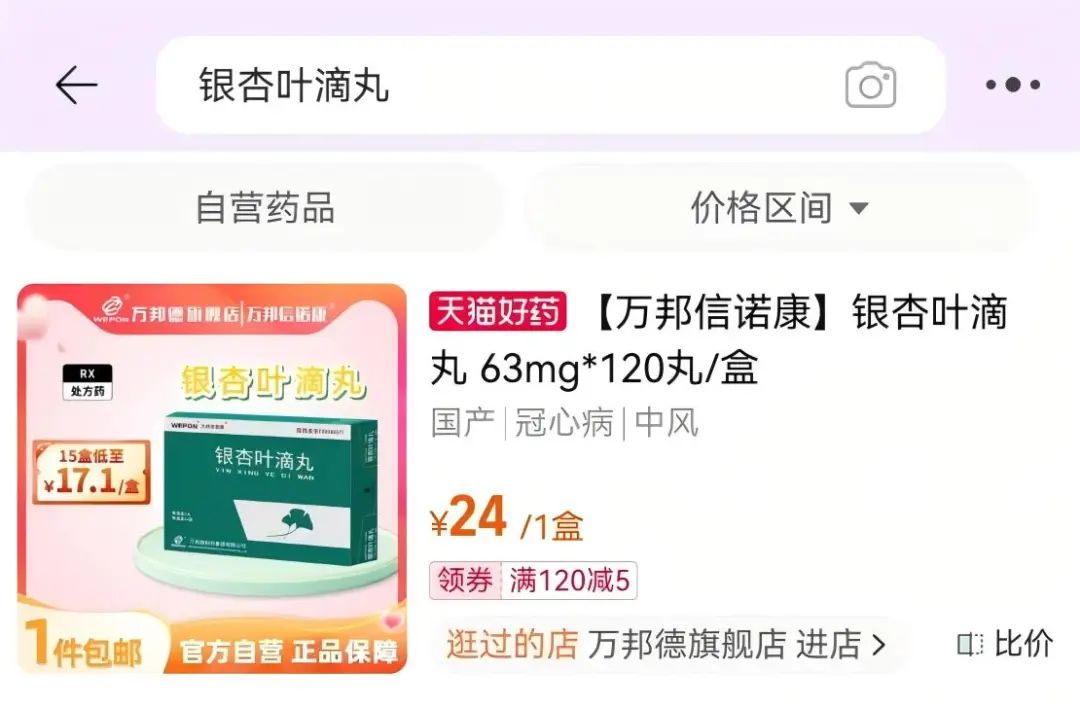
Task: Open the 银杏叶滴丸 product image
Action: [x=212, y=478]
